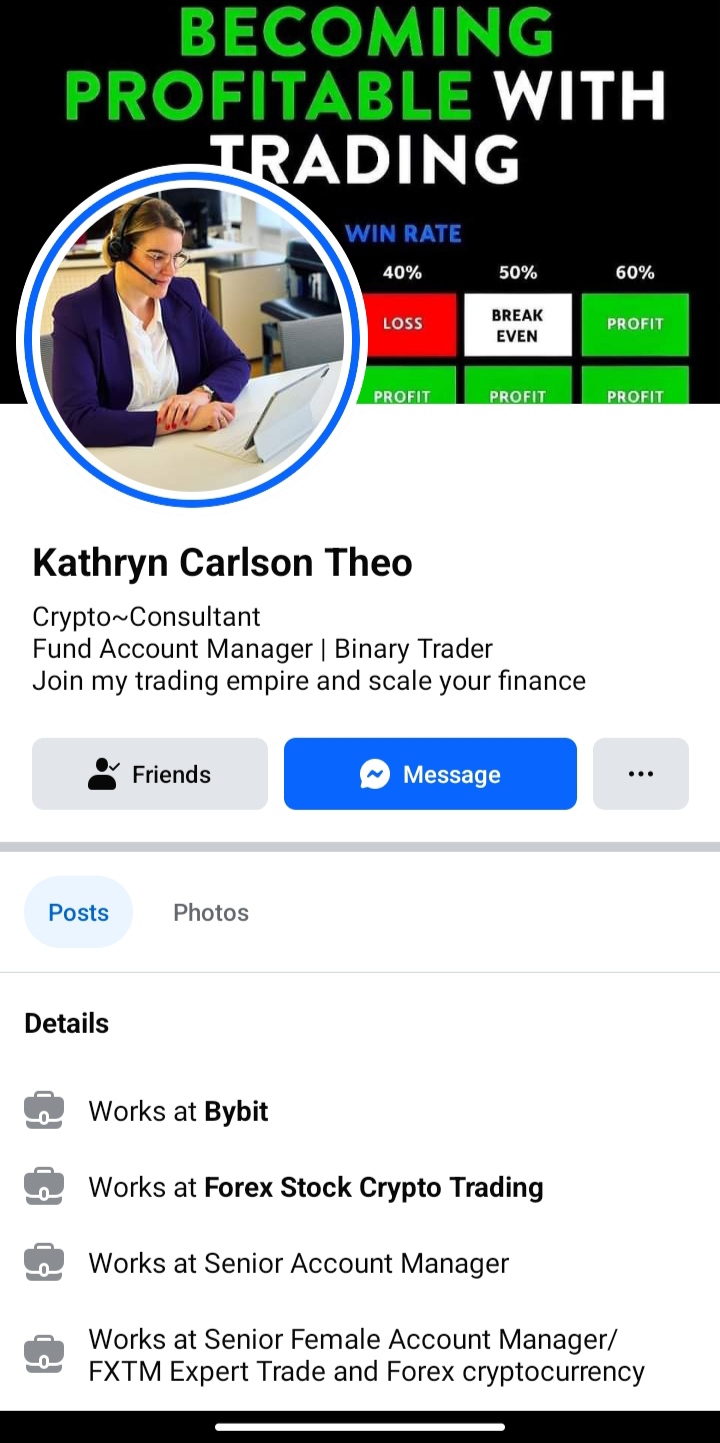View the circular profile picture
720x1443 pixels.
coord(192,340)
